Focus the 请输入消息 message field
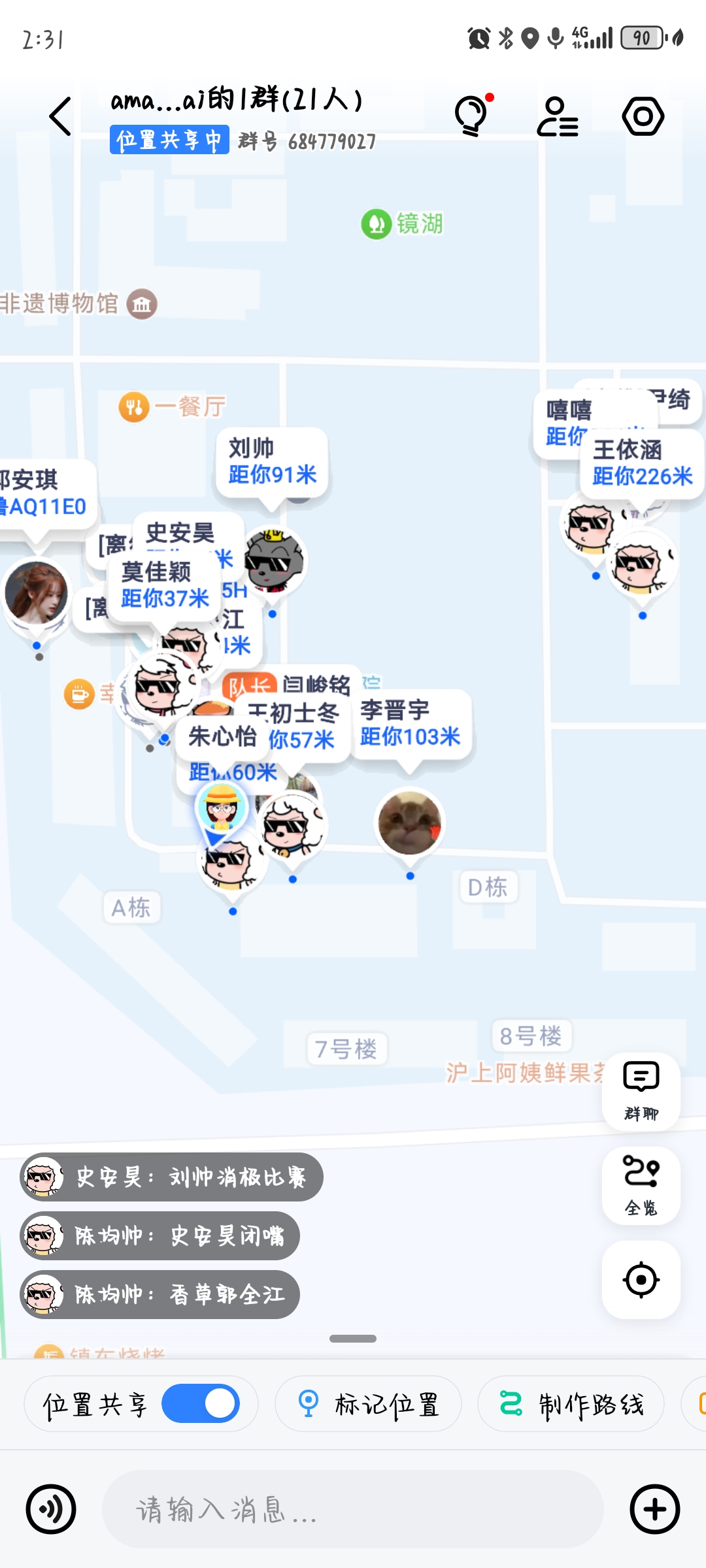This screenshot has height=1568, width=706. (353, 1509)
